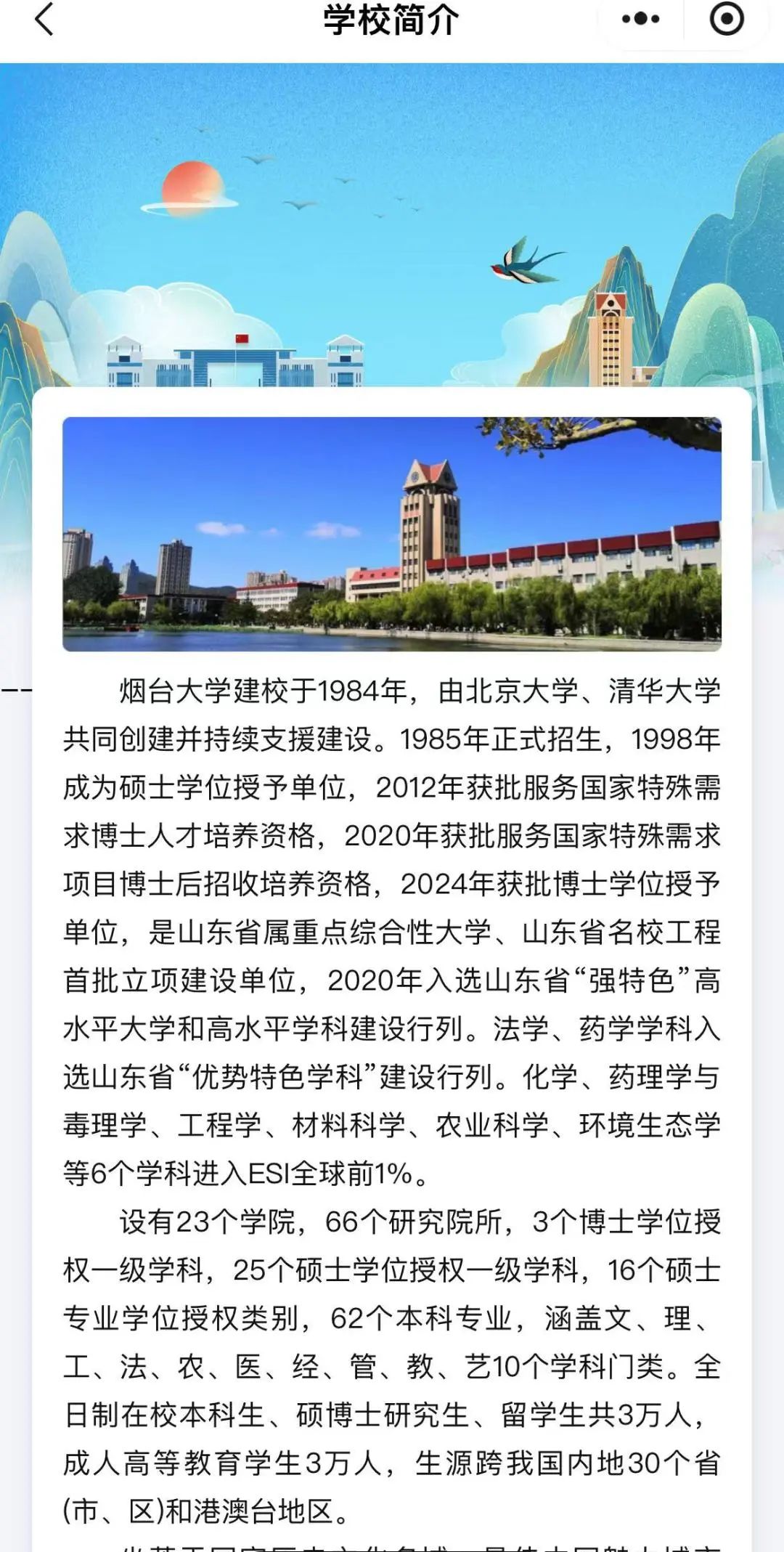
Task: Go back from the 学校简介 page
Action: tap(44, 20)
